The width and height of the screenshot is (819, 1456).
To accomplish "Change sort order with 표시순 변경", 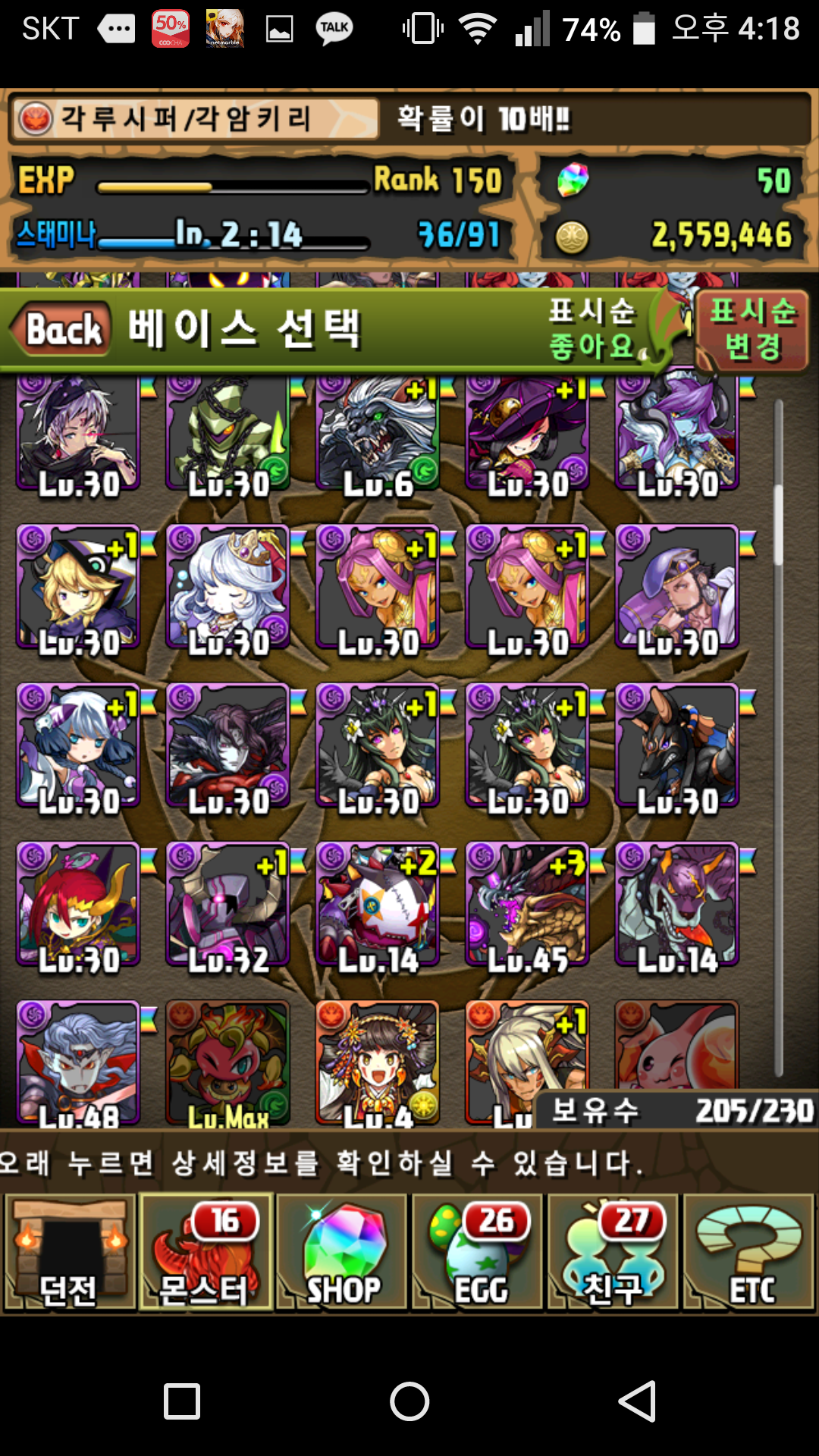I will click(752, 331).
